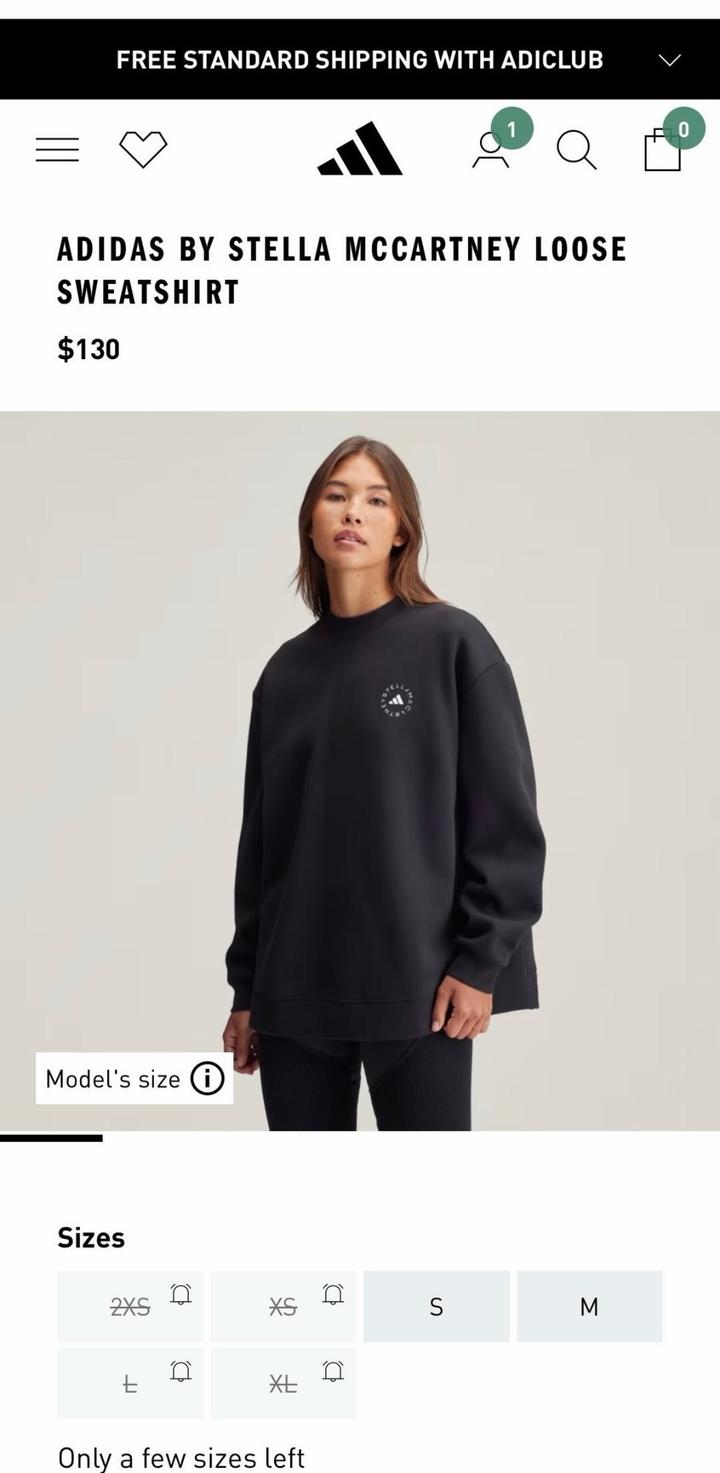
Task: Open product search
Action: tap(576, 150)
